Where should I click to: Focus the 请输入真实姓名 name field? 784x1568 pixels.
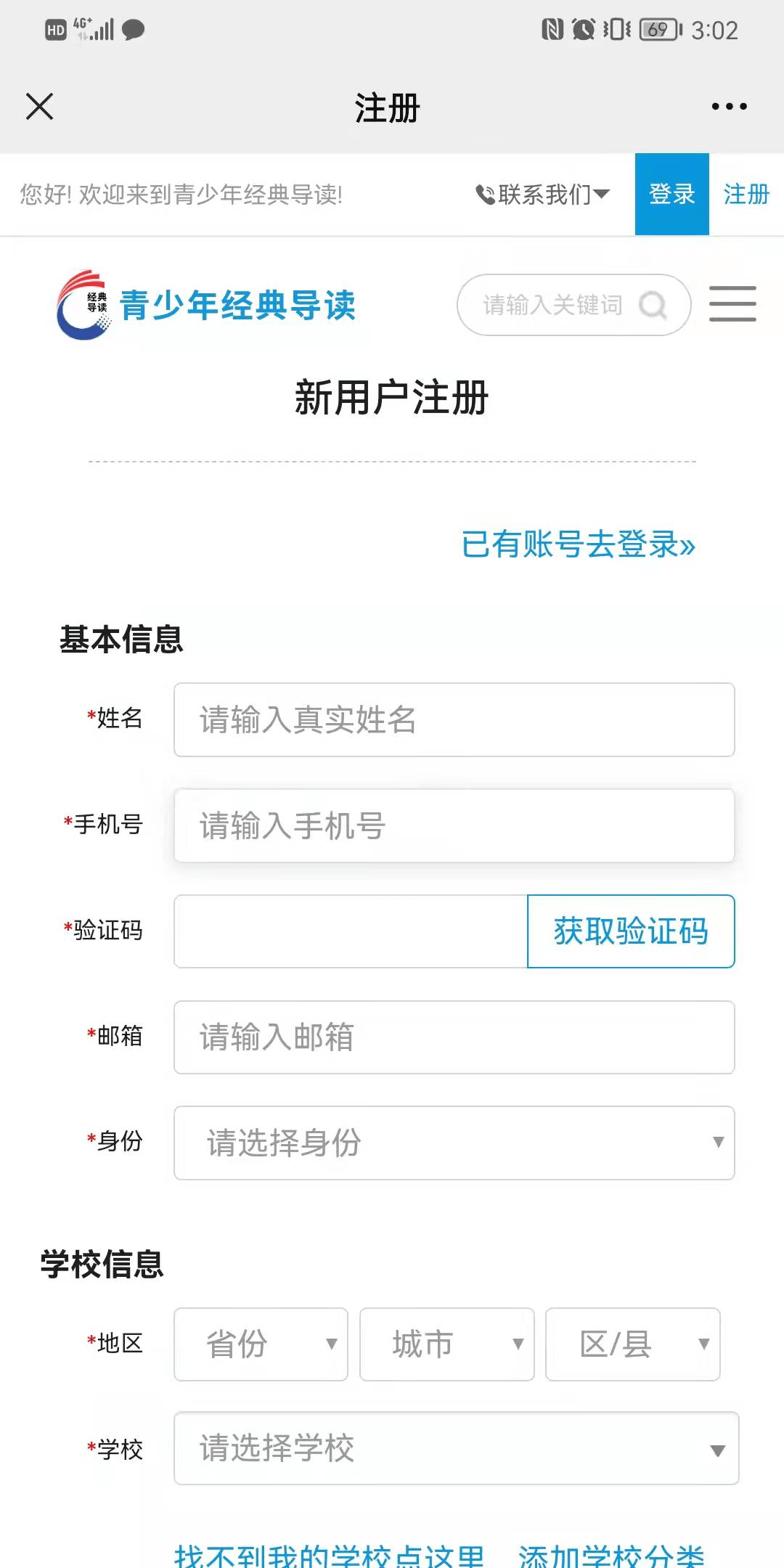click(454, 719)
